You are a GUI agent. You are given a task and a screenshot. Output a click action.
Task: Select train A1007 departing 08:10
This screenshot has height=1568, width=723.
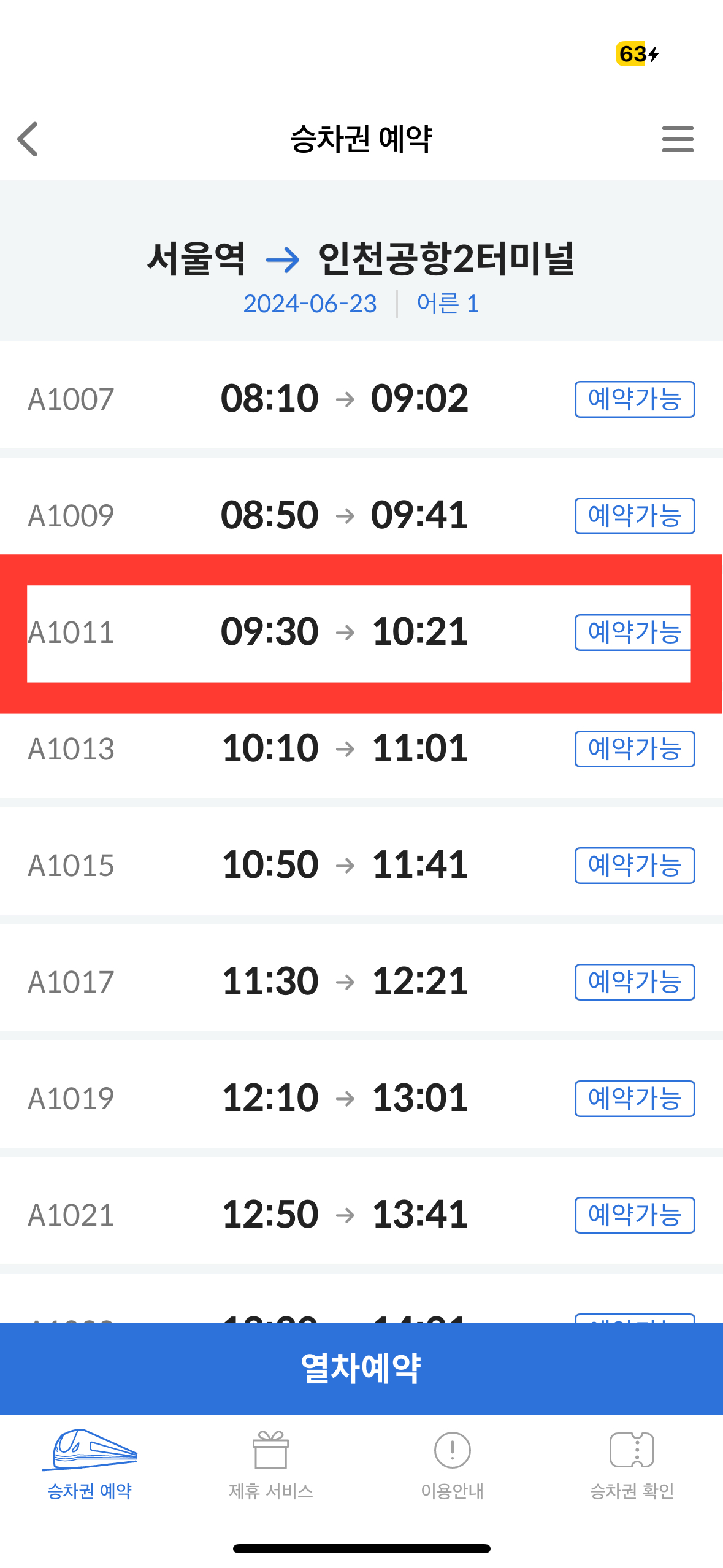[x=361, y=399]
